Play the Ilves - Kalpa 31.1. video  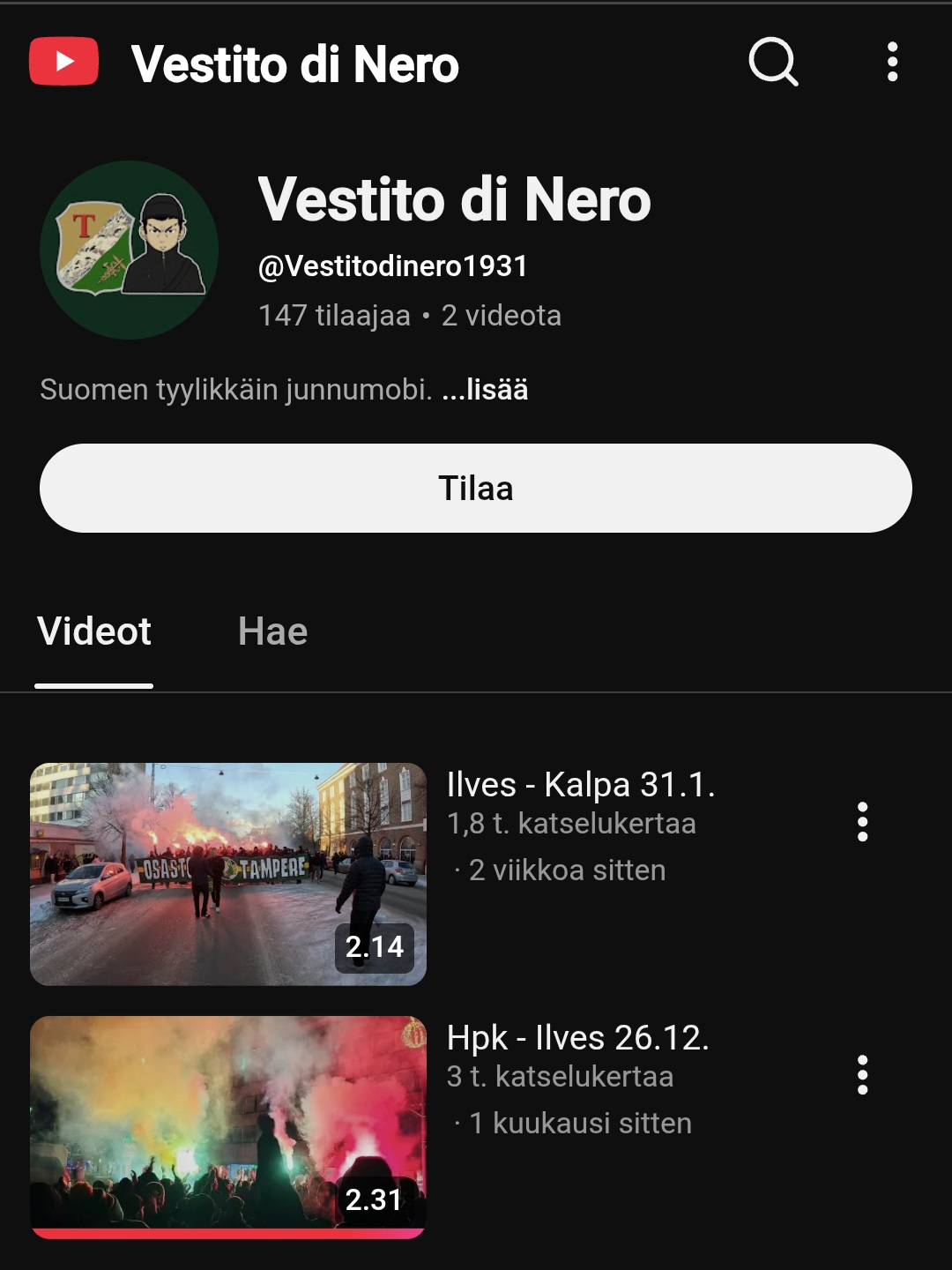coord(228,873)
